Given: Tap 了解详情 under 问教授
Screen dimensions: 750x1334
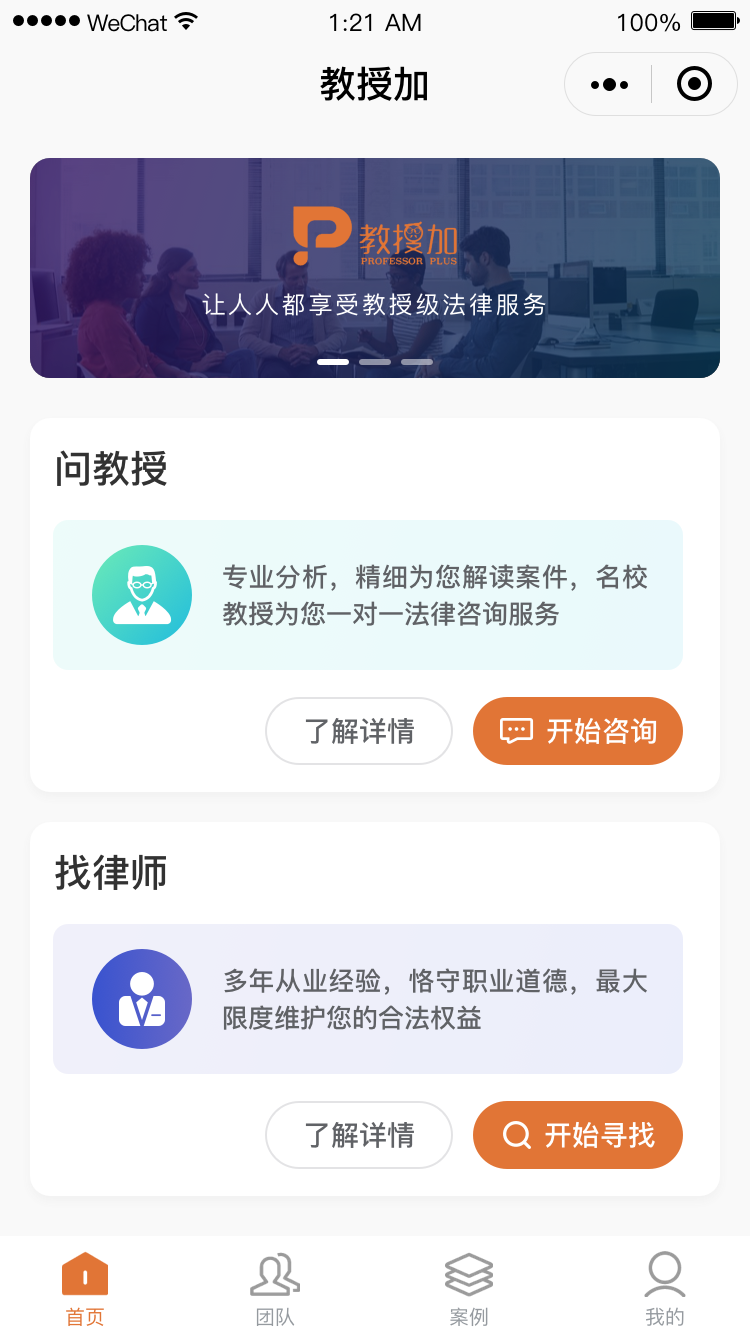Looking at the screenshot, I should coord(359,731).
